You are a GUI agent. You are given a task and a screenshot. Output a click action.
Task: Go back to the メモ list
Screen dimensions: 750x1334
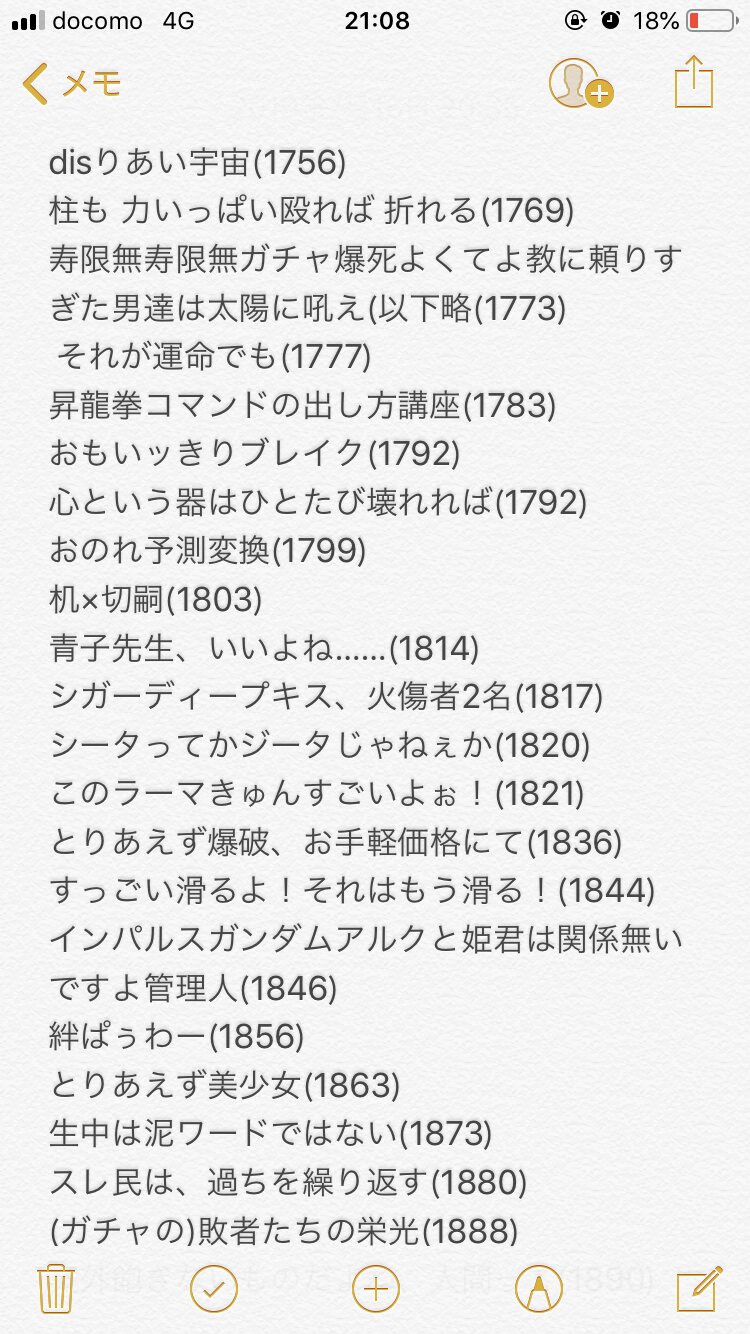tap(72, 84)
